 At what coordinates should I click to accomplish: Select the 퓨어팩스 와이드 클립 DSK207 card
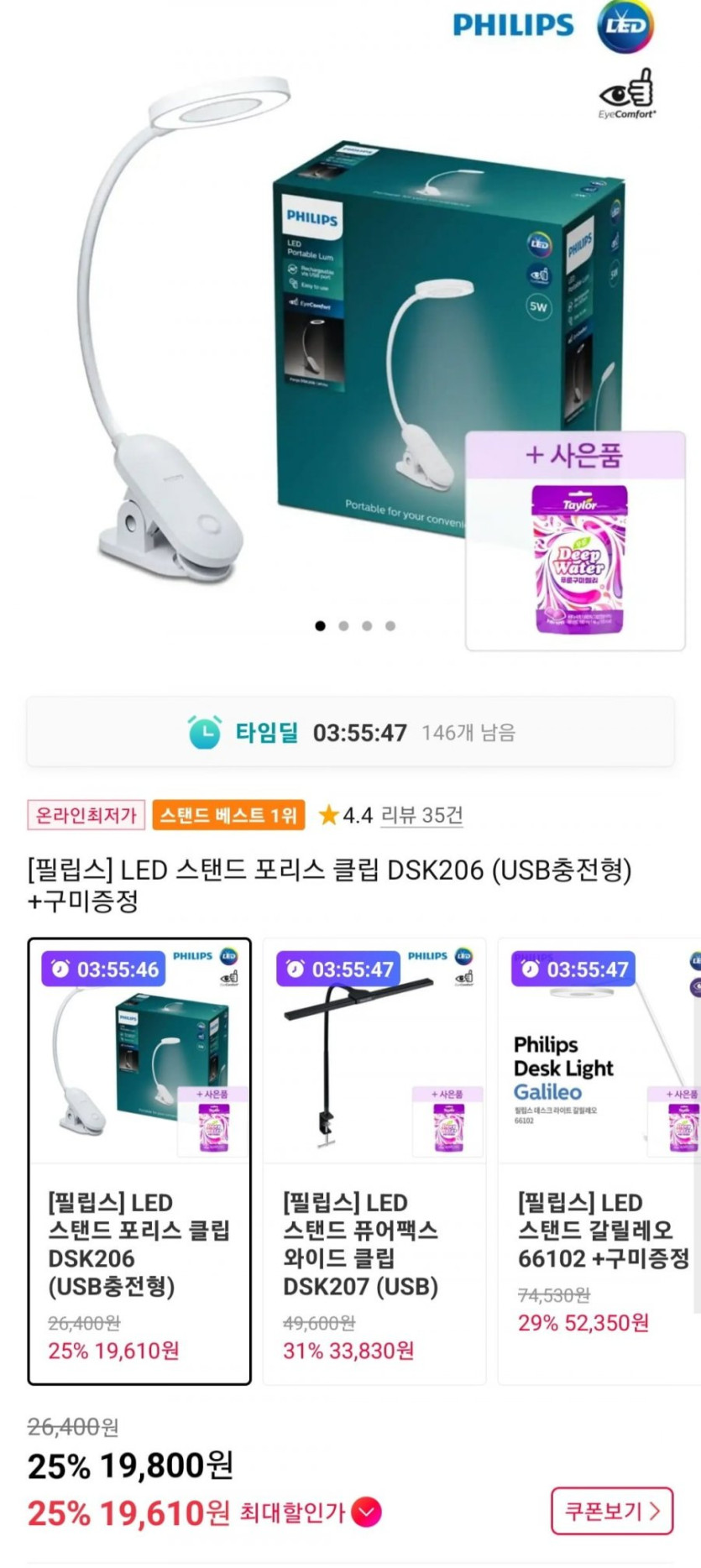pyautogui.click(x=374, y=1161)
